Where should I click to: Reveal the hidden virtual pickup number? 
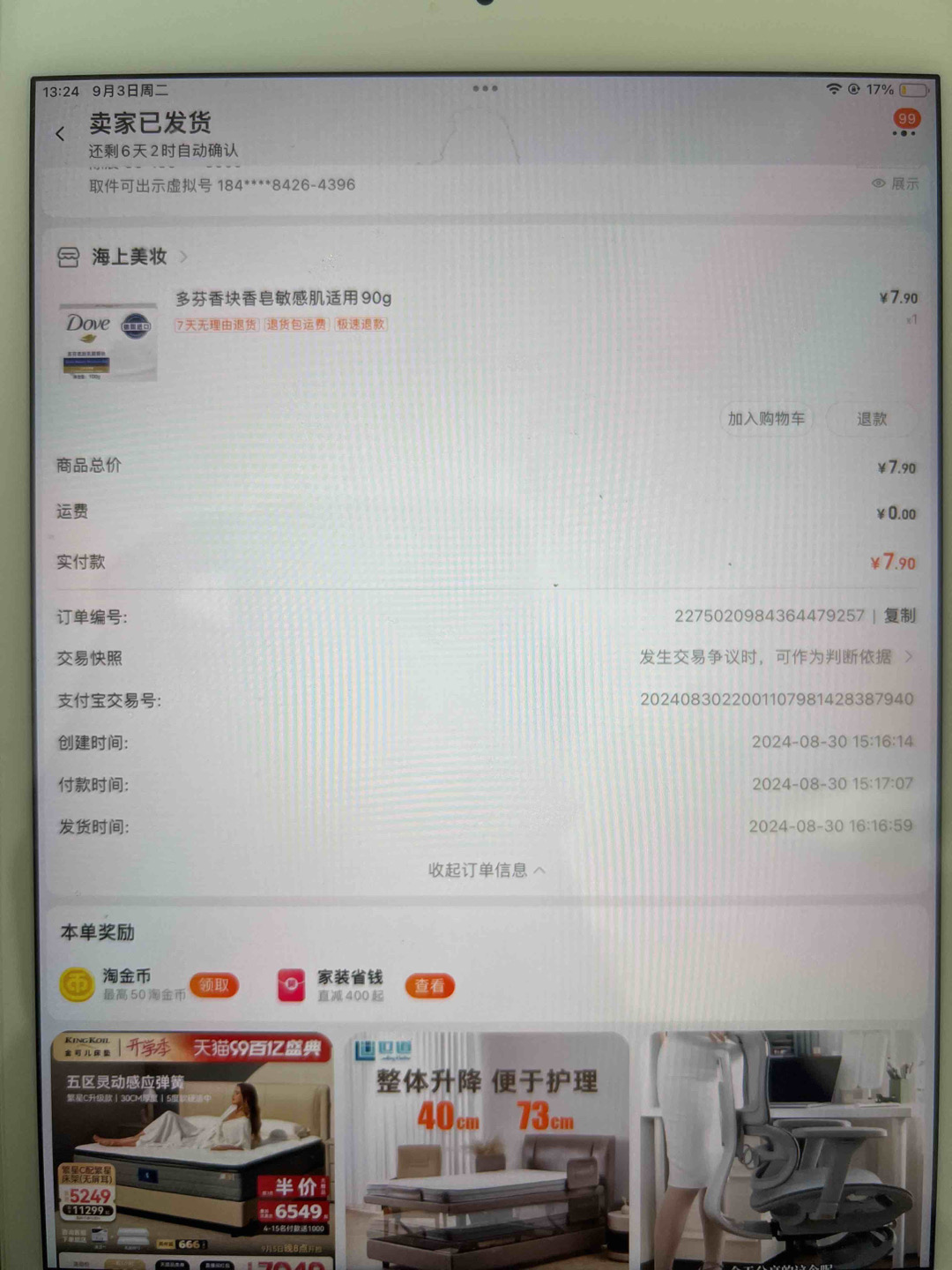[896, 183]
